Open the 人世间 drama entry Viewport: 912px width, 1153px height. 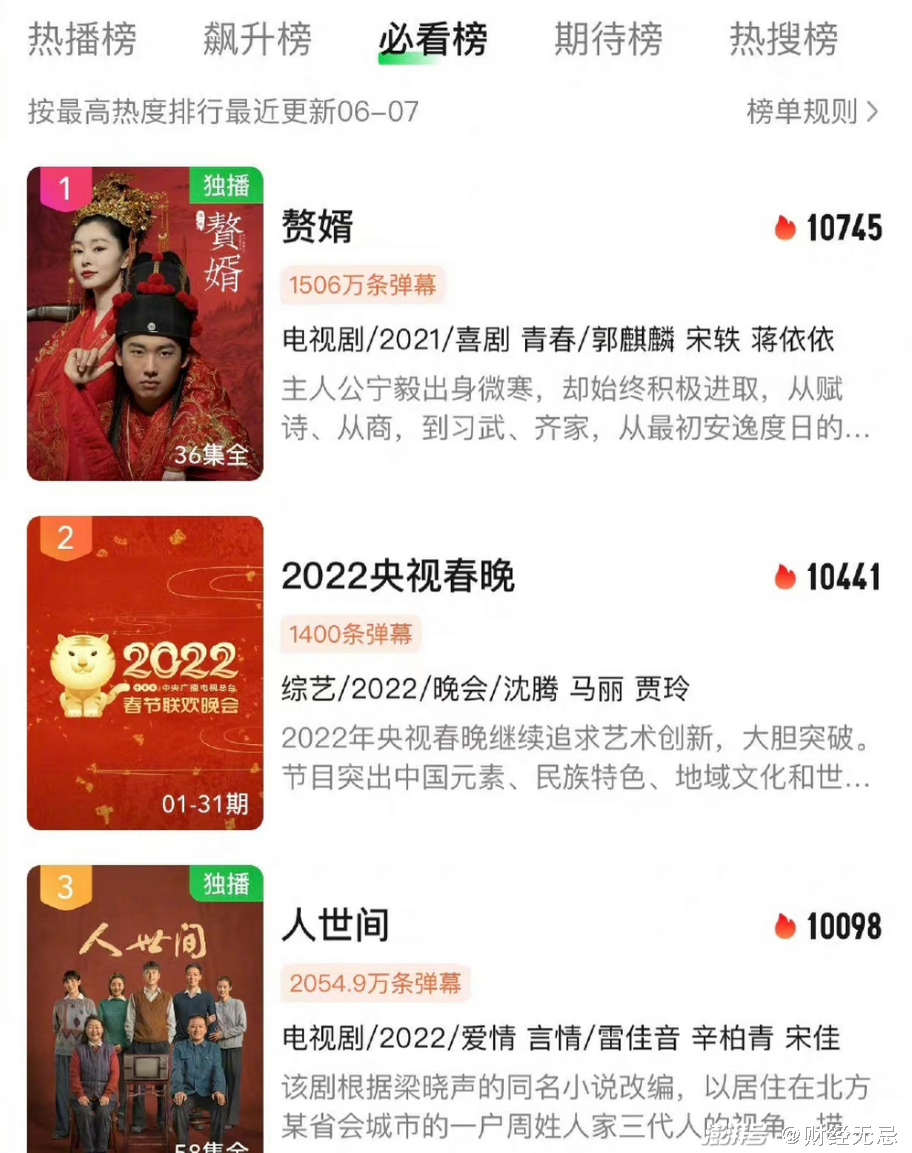pos(335,925)
